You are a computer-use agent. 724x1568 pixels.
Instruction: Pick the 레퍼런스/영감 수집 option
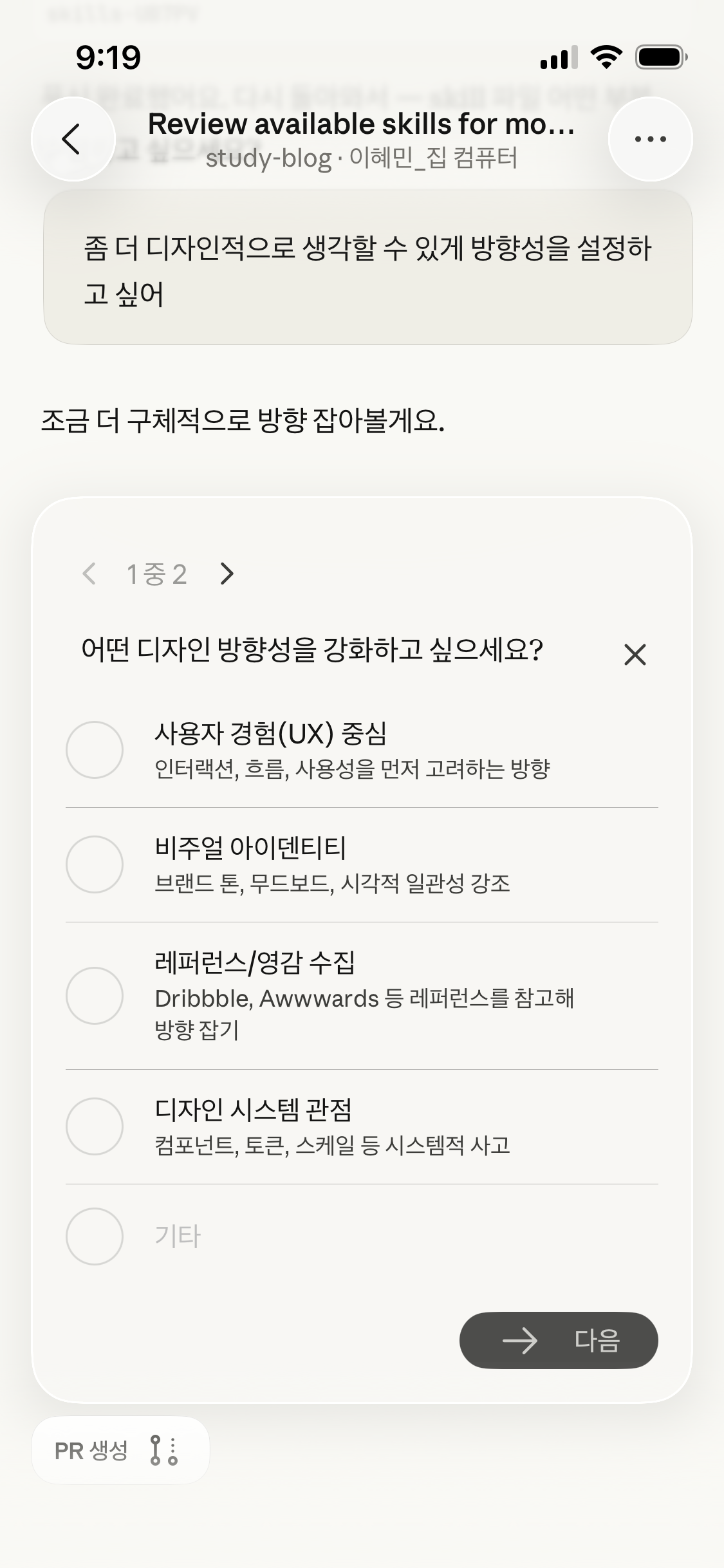[95, 995]
